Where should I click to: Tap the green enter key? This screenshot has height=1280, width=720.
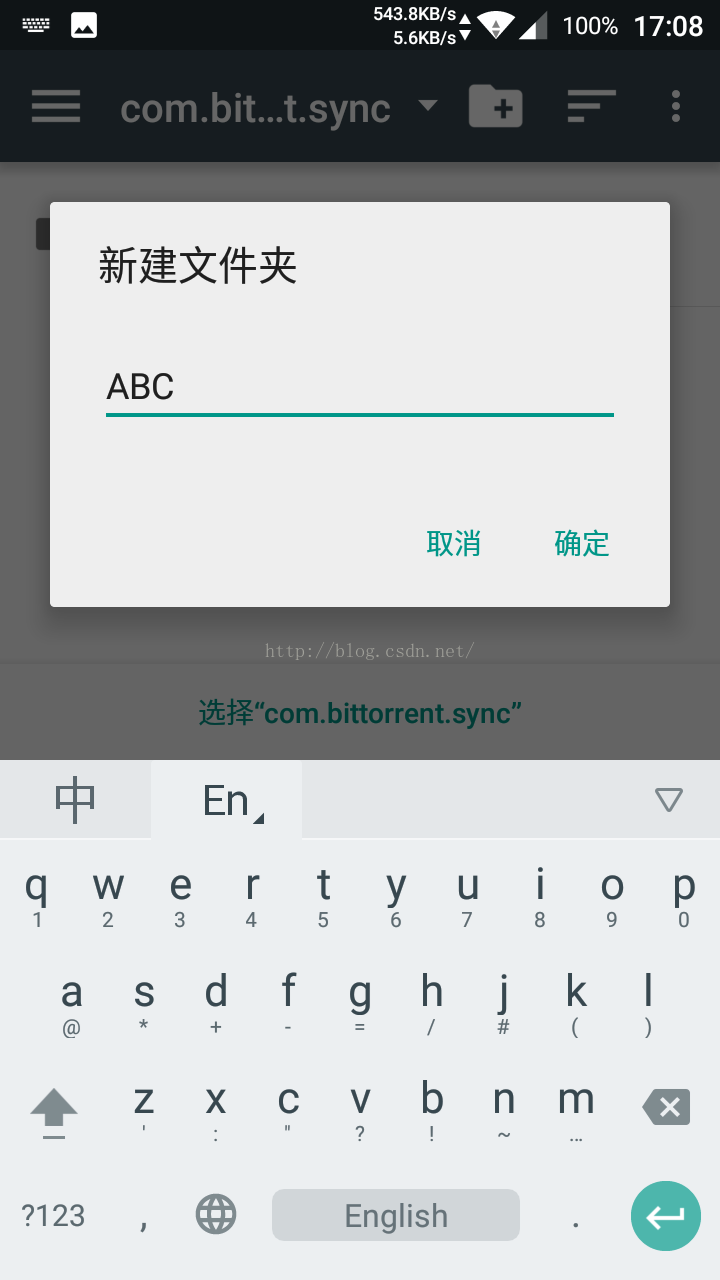[x=666, y=1216]
